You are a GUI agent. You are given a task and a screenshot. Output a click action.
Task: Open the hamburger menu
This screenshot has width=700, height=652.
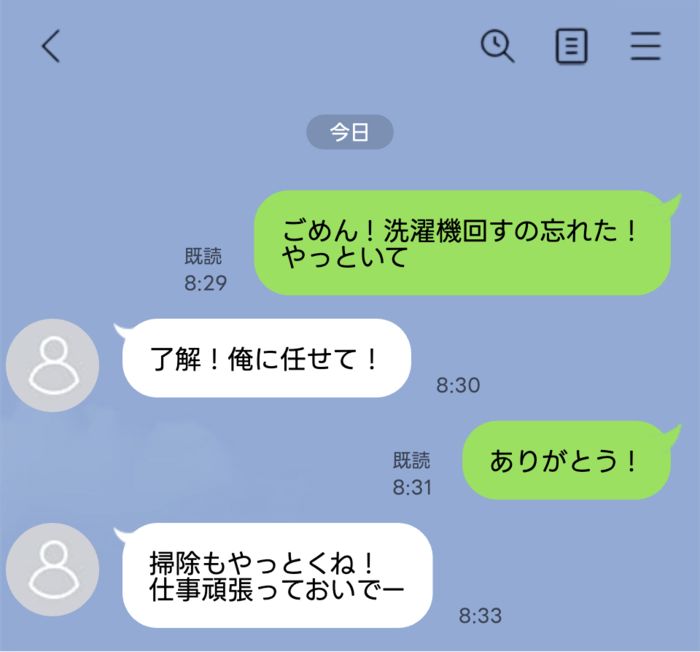[646, 46]
